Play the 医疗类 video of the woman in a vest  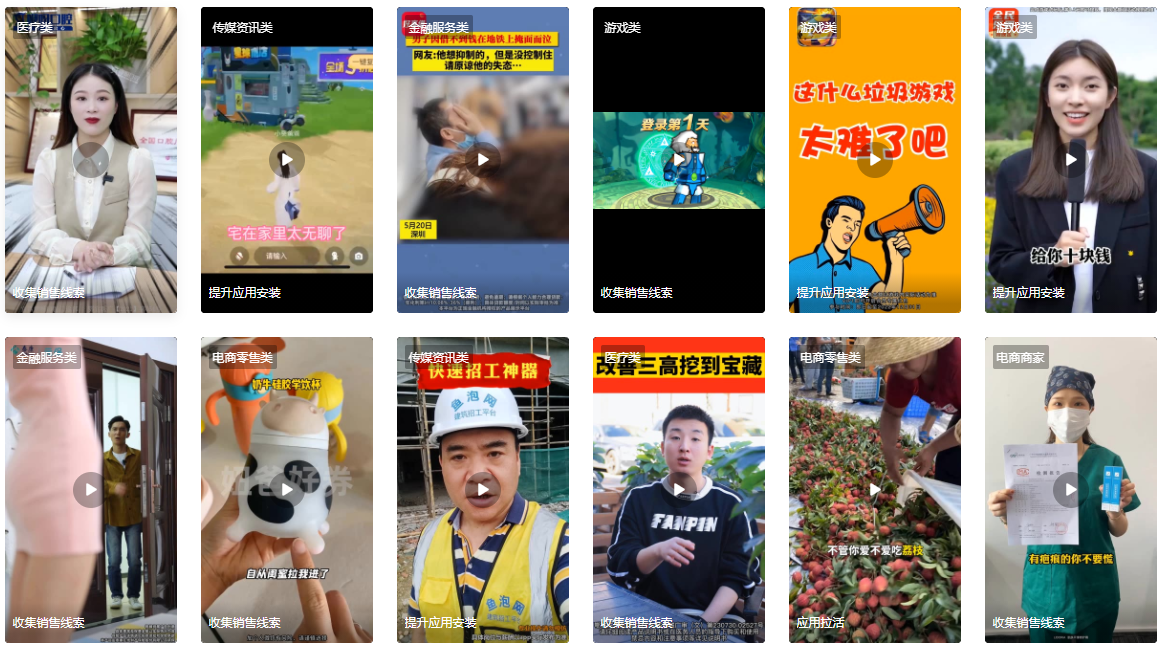[x=91, y=160]
